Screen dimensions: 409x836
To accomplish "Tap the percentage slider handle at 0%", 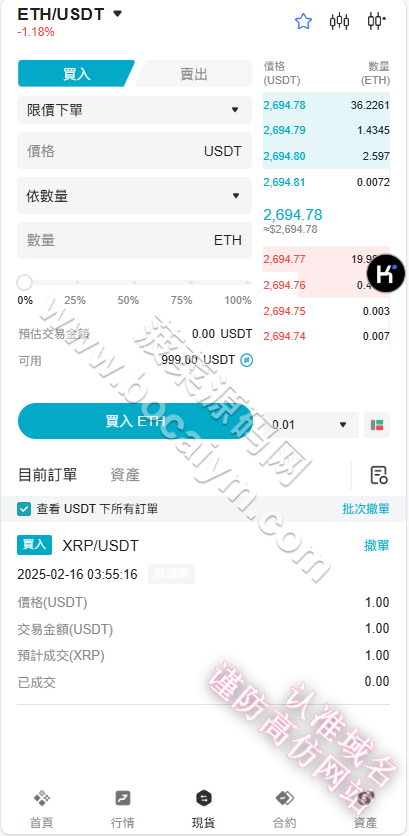I will [x=25, y=283].
